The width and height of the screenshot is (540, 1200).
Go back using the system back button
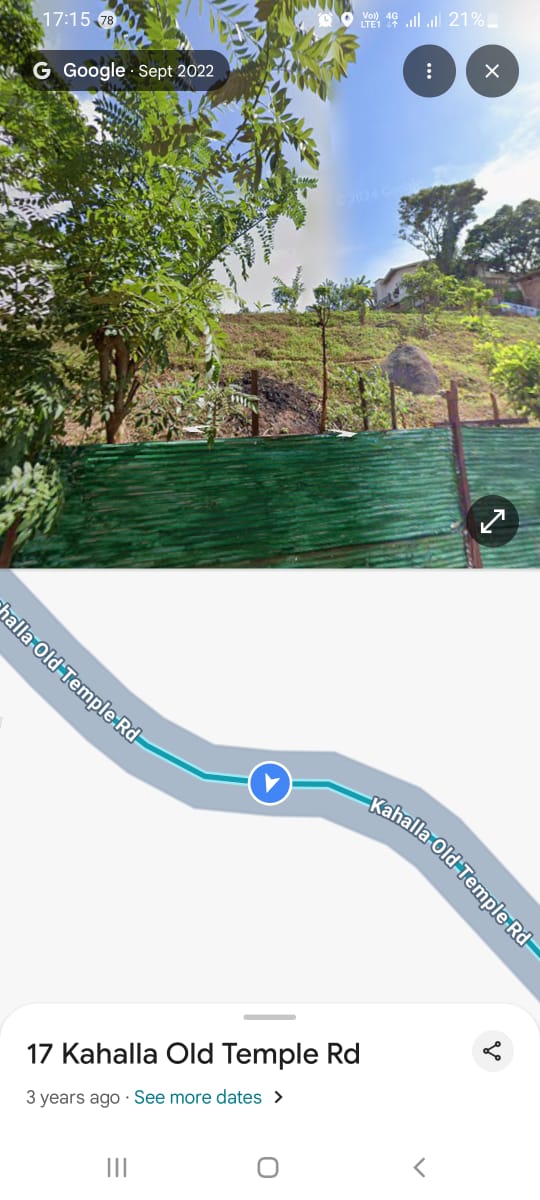tap(420, 1167)
